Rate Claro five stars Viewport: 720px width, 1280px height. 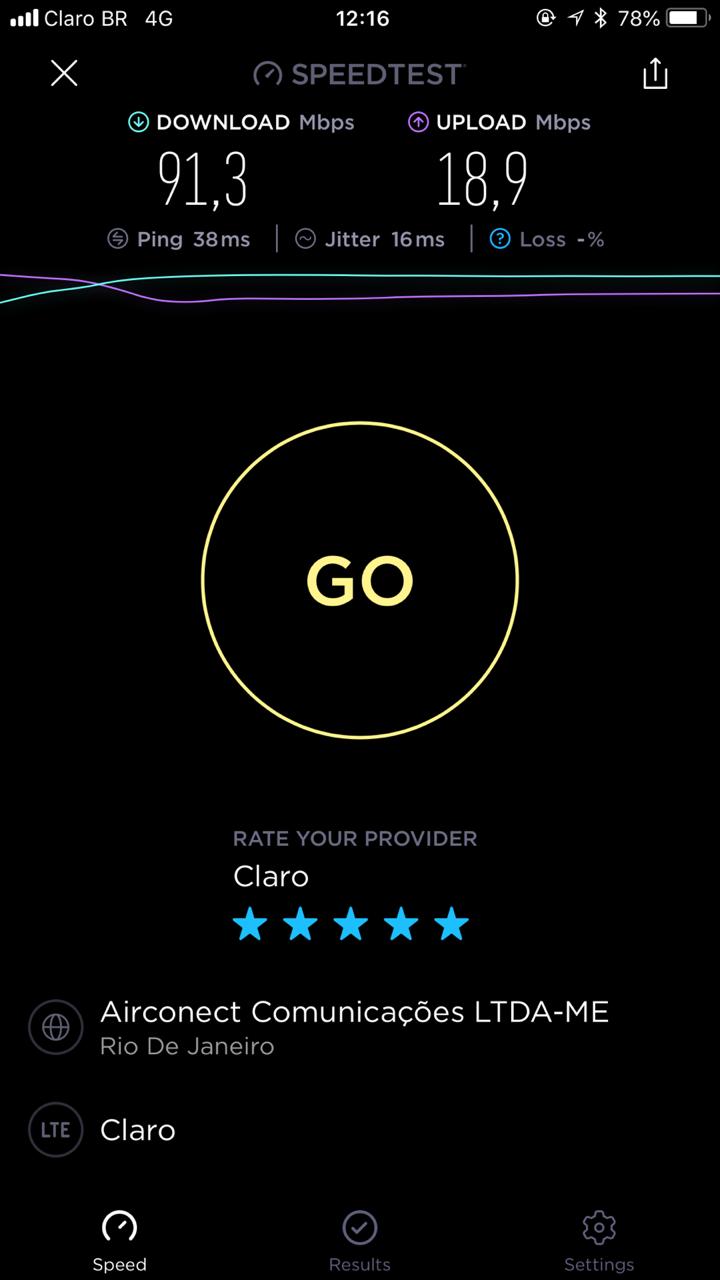(x=452, y=924)
